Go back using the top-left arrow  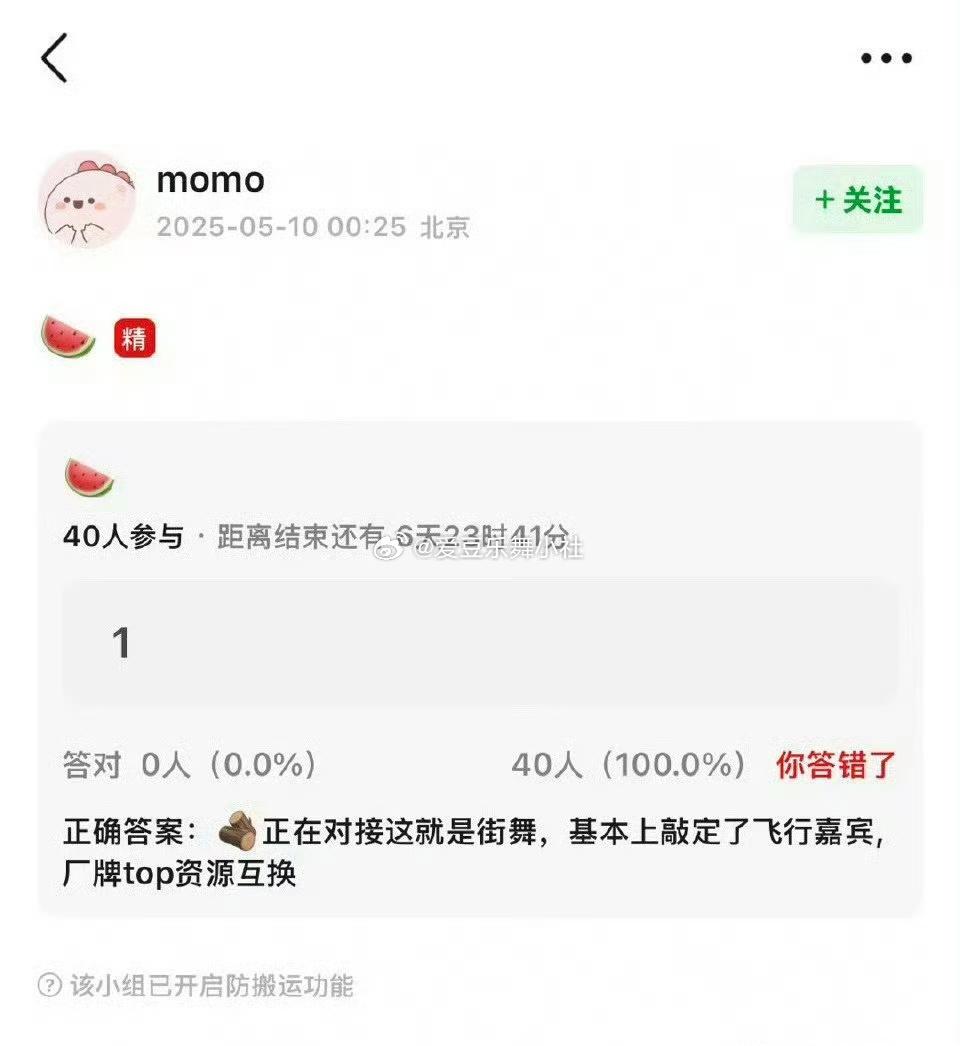point(54,58)
